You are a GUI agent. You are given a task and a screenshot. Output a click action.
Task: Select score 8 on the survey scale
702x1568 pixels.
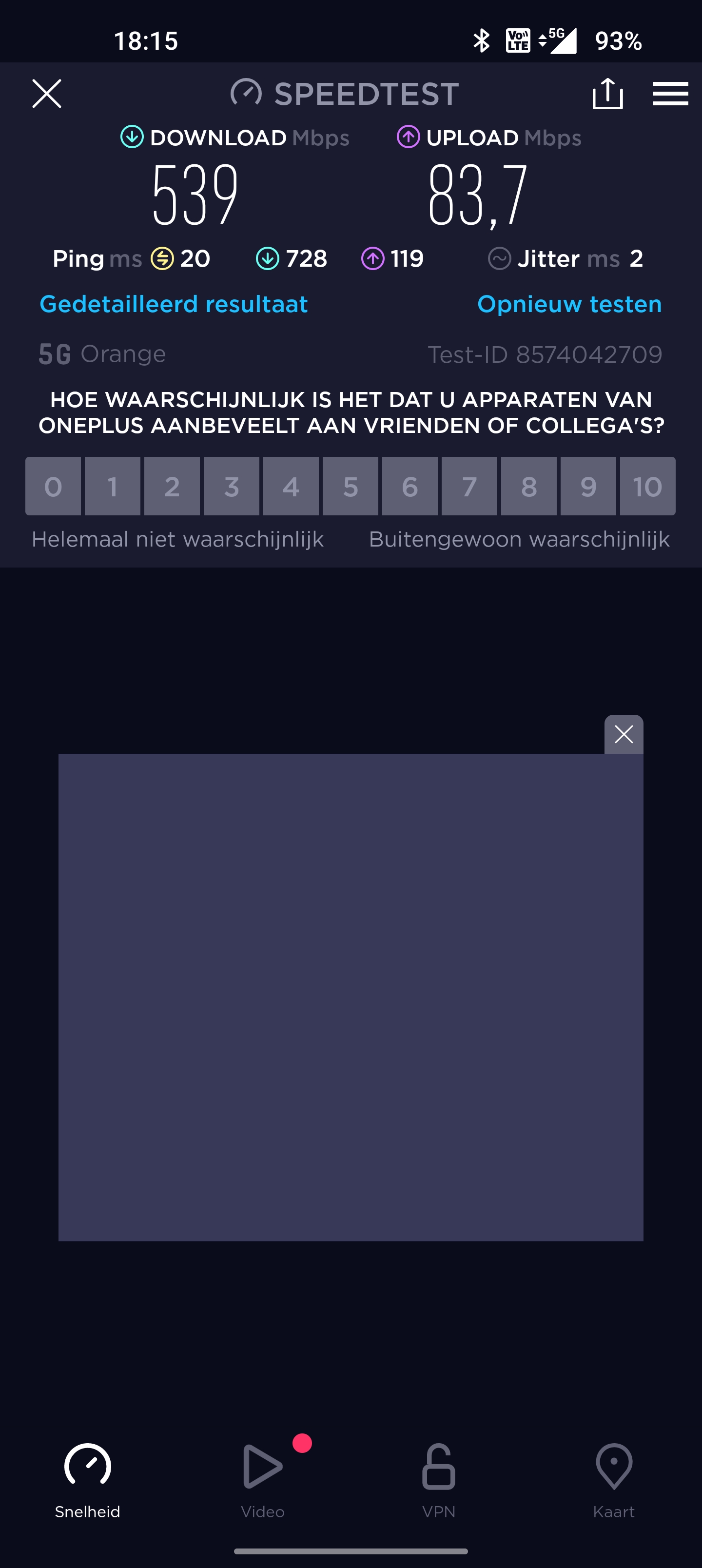528,487
